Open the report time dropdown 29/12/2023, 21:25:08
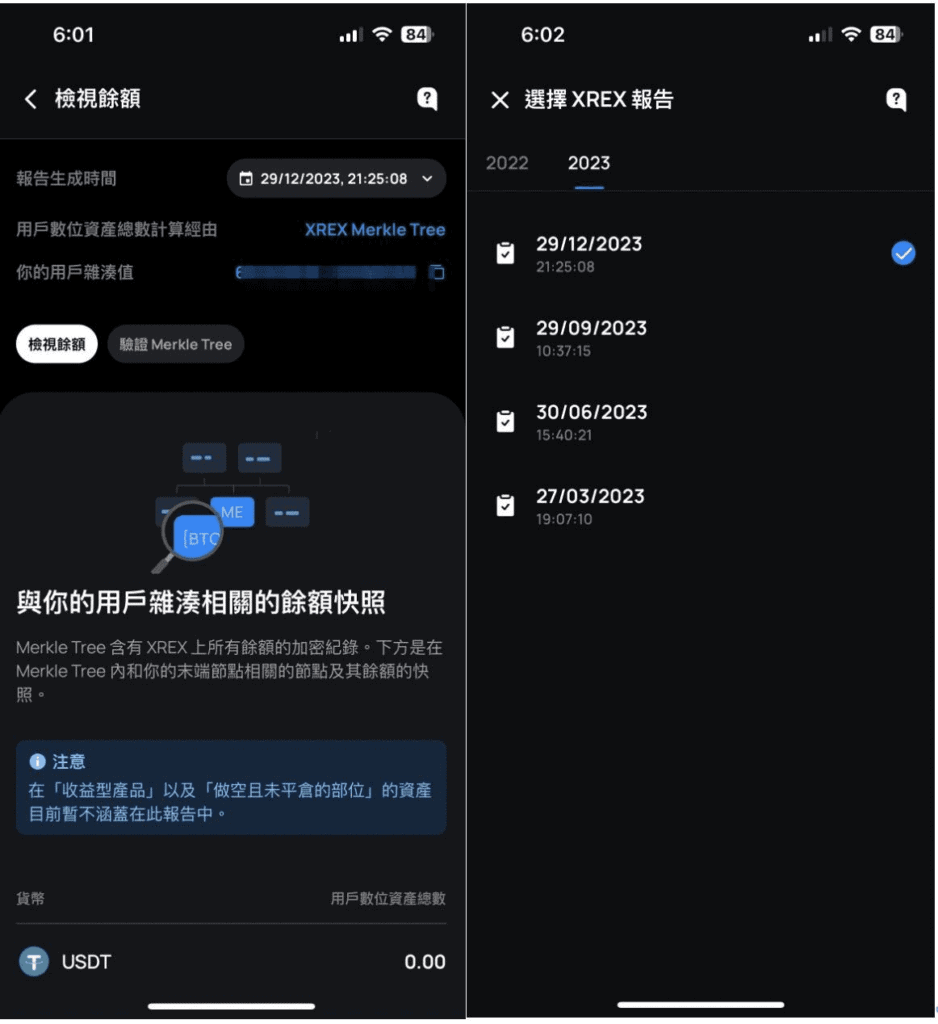Screen dimensions: 938x1024 coord(336,179)
